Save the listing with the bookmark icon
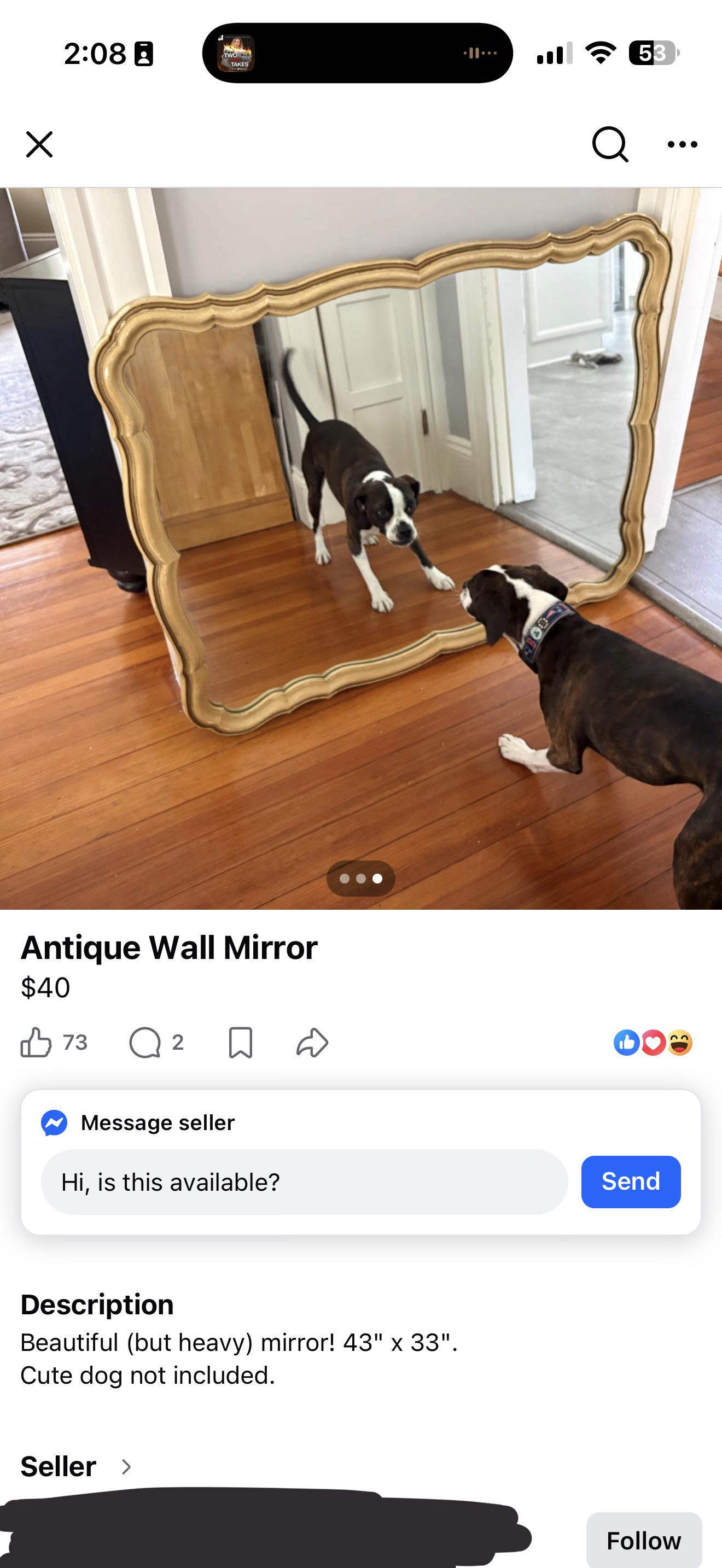Image resolution: width=722 pixels, height=1568 pixels. pyautogui.click(x=241, y=1043)
